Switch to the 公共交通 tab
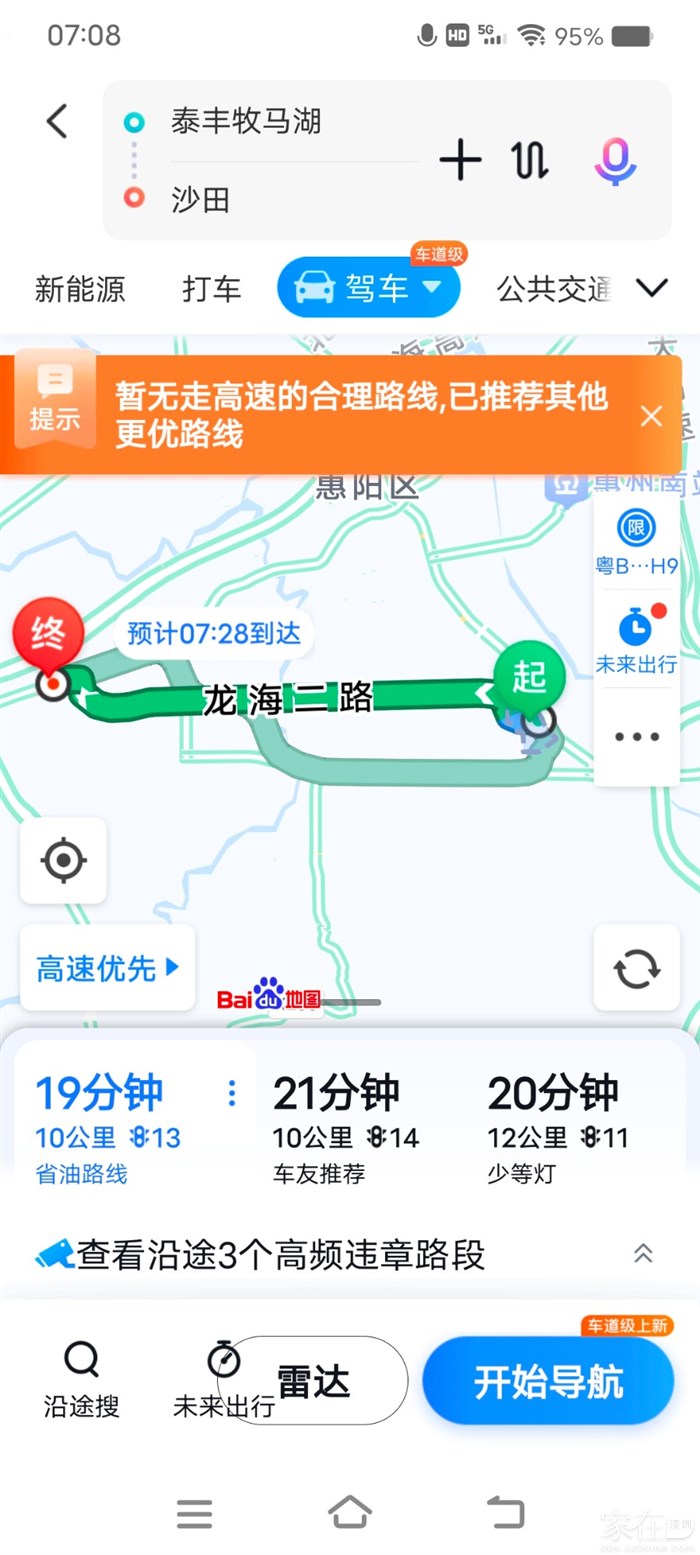The height and width of the screenshot is (1555, 700). pyautogui.click(x=553, y=289)
